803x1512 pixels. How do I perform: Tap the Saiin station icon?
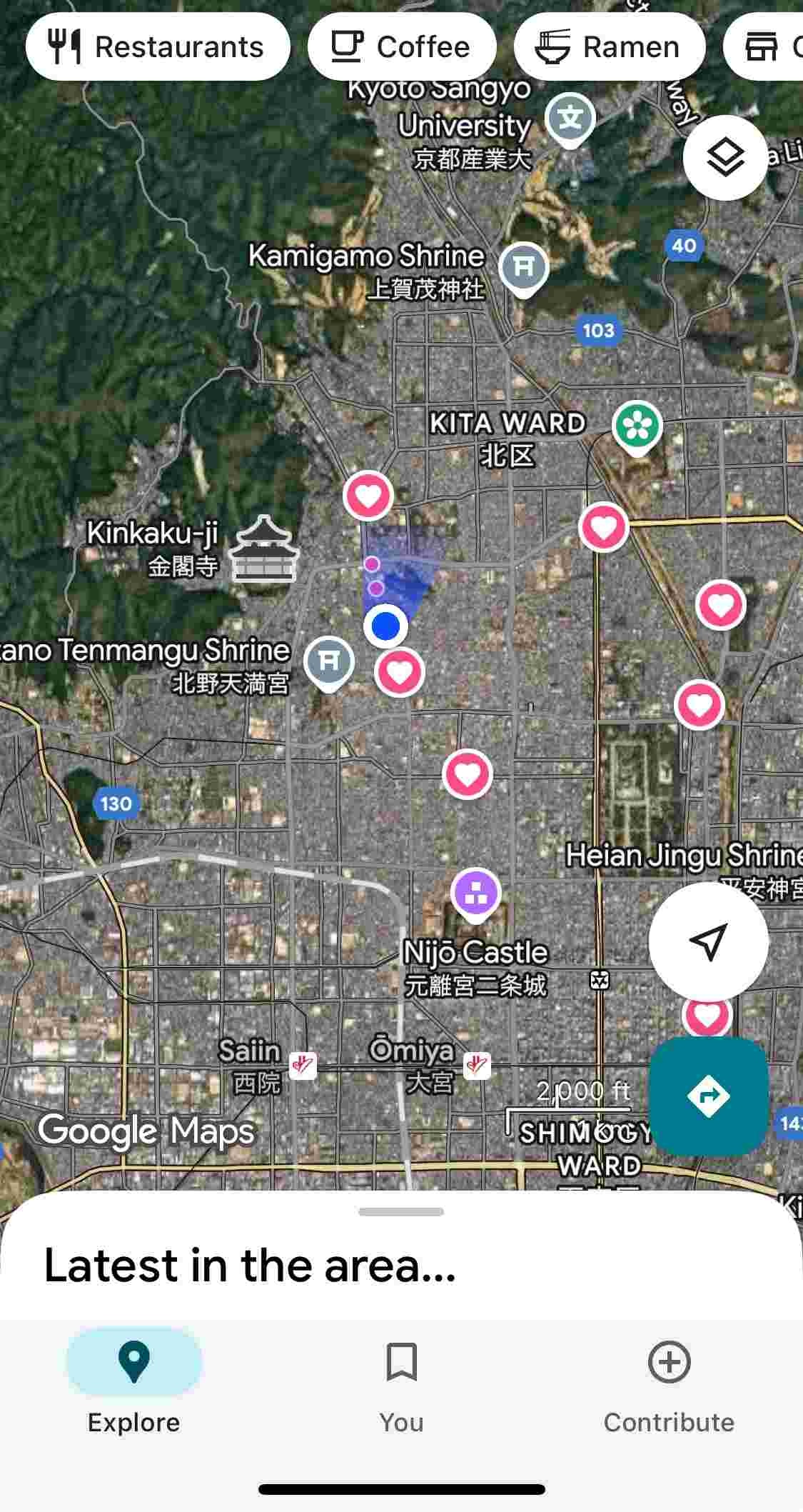point(303,1066)
